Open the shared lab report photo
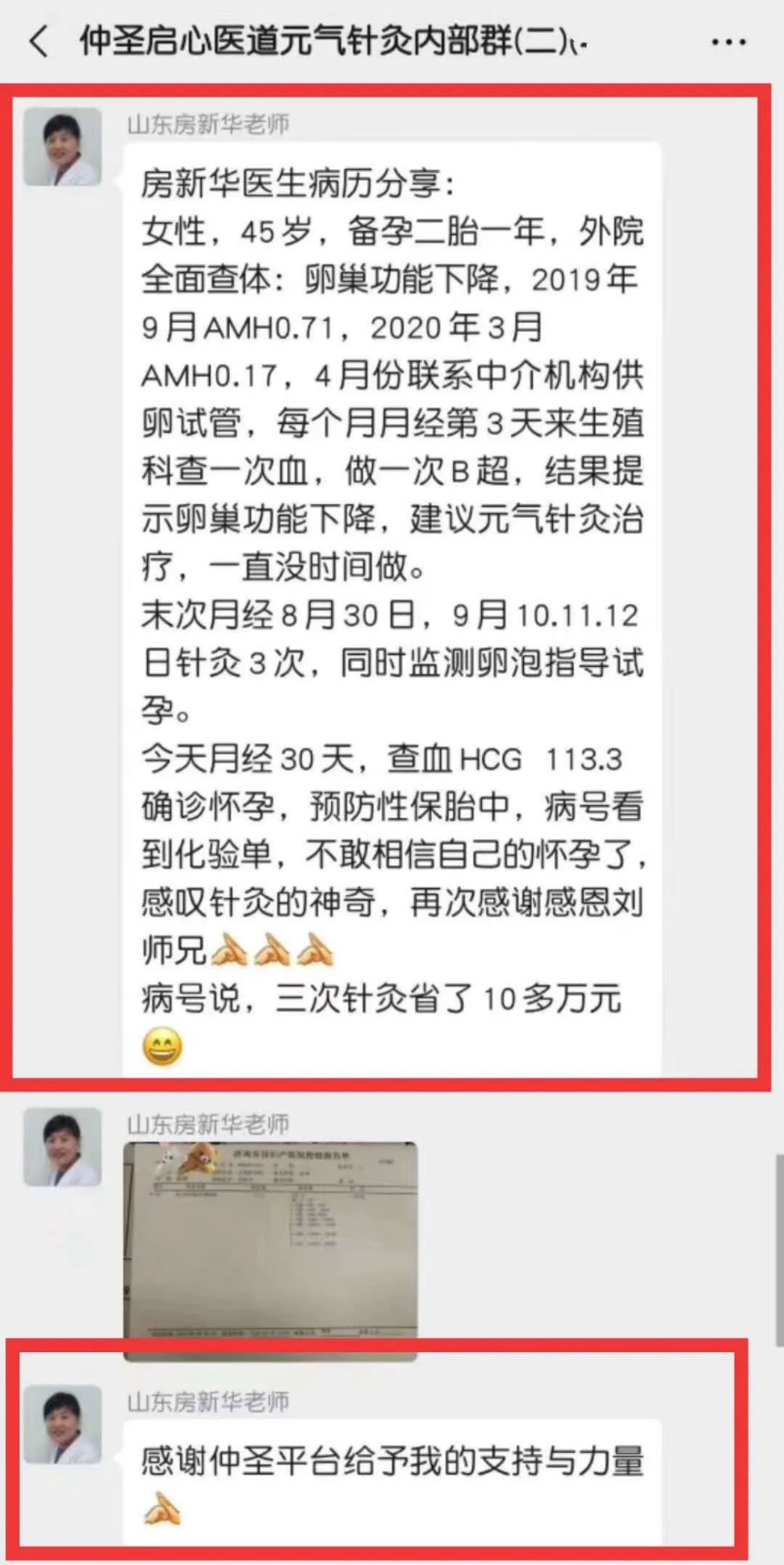The height and width of the screenshot is (1565, 784). [x=270, y=1250]
